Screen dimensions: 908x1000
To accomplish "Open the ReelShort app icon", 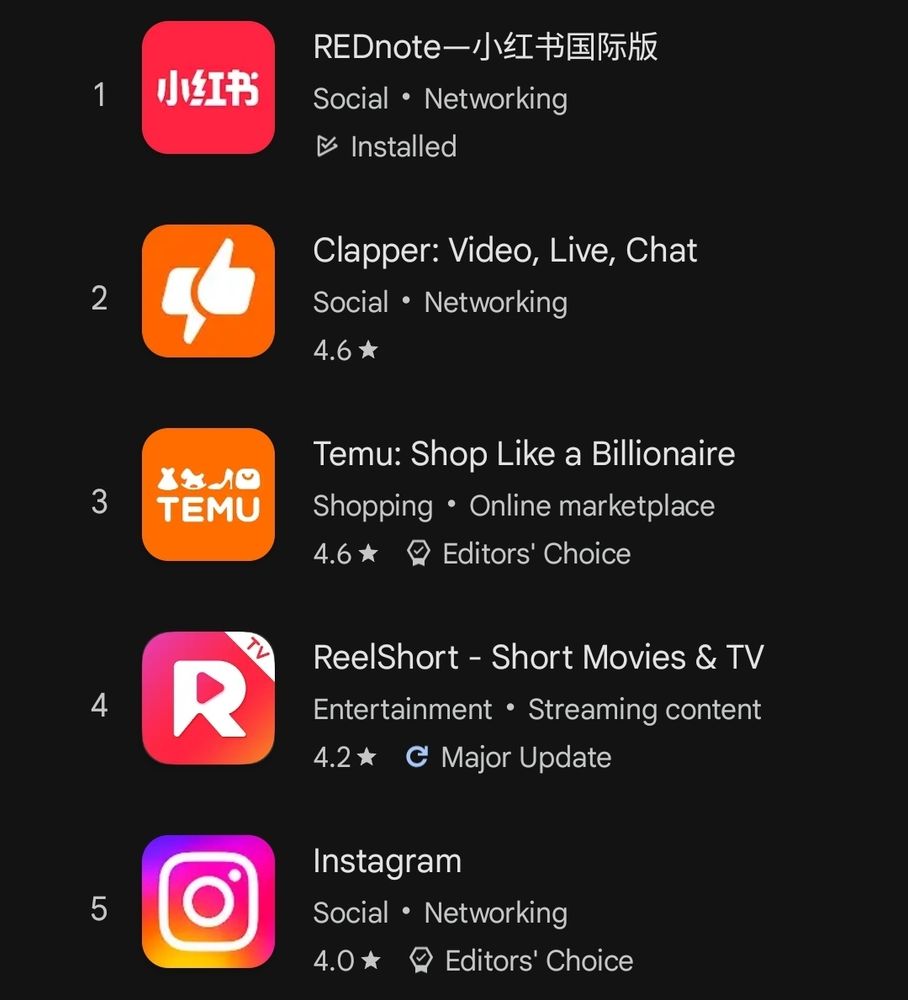I will pos(207,698).
